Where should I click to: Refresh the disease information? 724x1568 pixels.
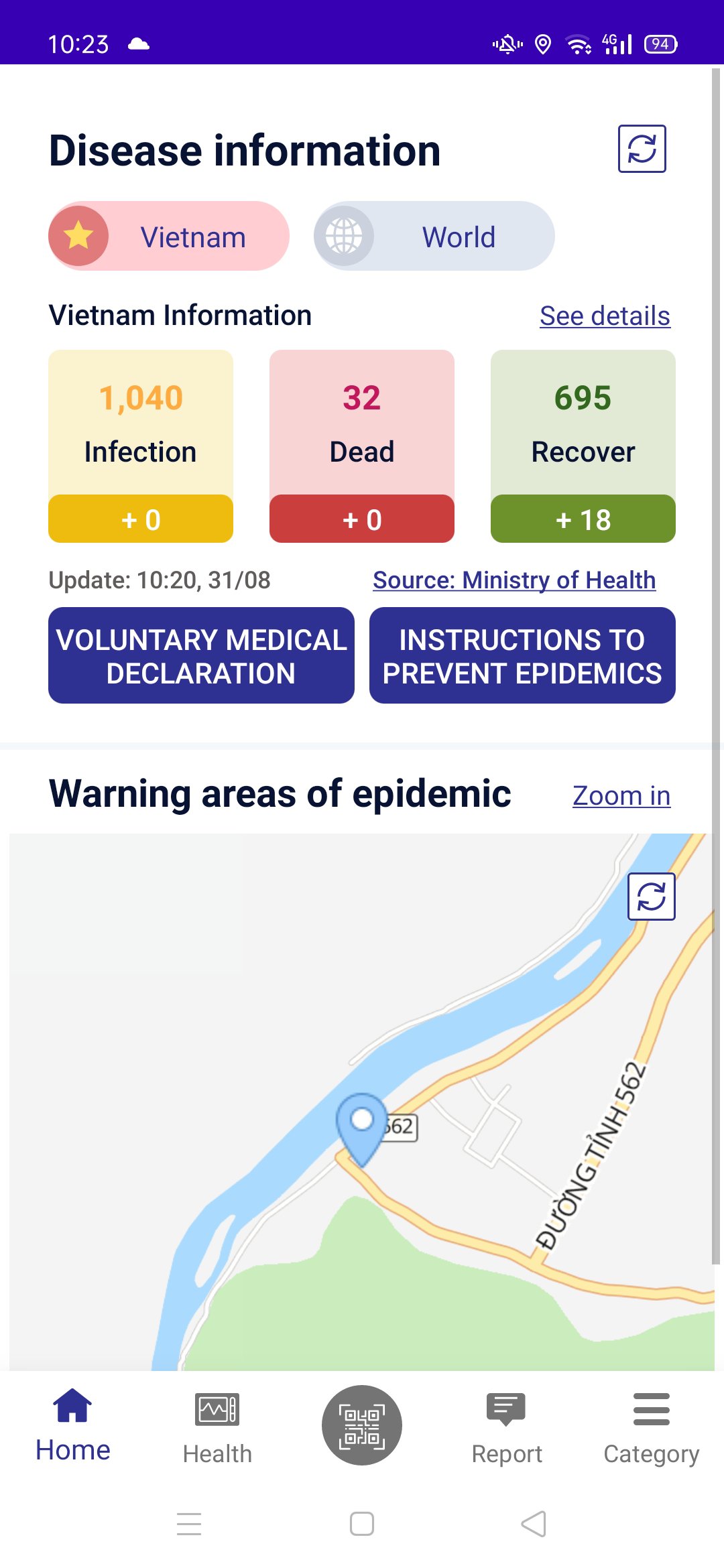click(x=642, y=149)
